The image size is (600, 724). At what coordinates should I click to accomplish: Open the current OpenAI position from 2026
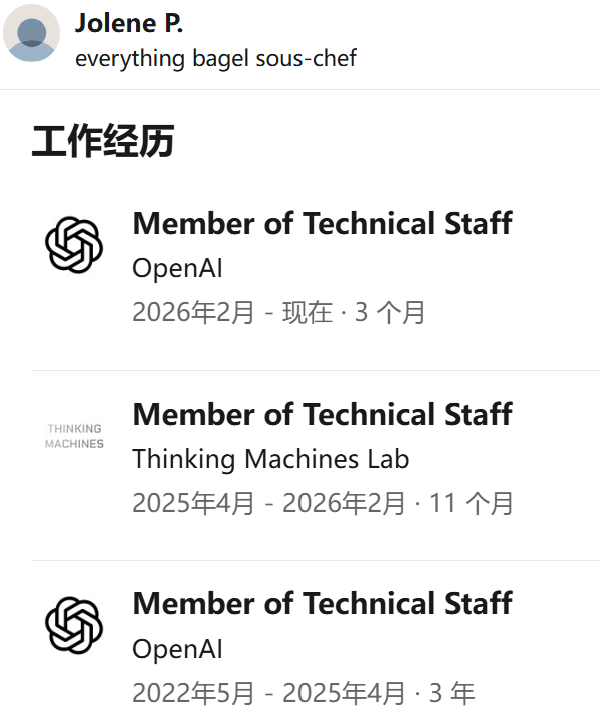point(321,224)
